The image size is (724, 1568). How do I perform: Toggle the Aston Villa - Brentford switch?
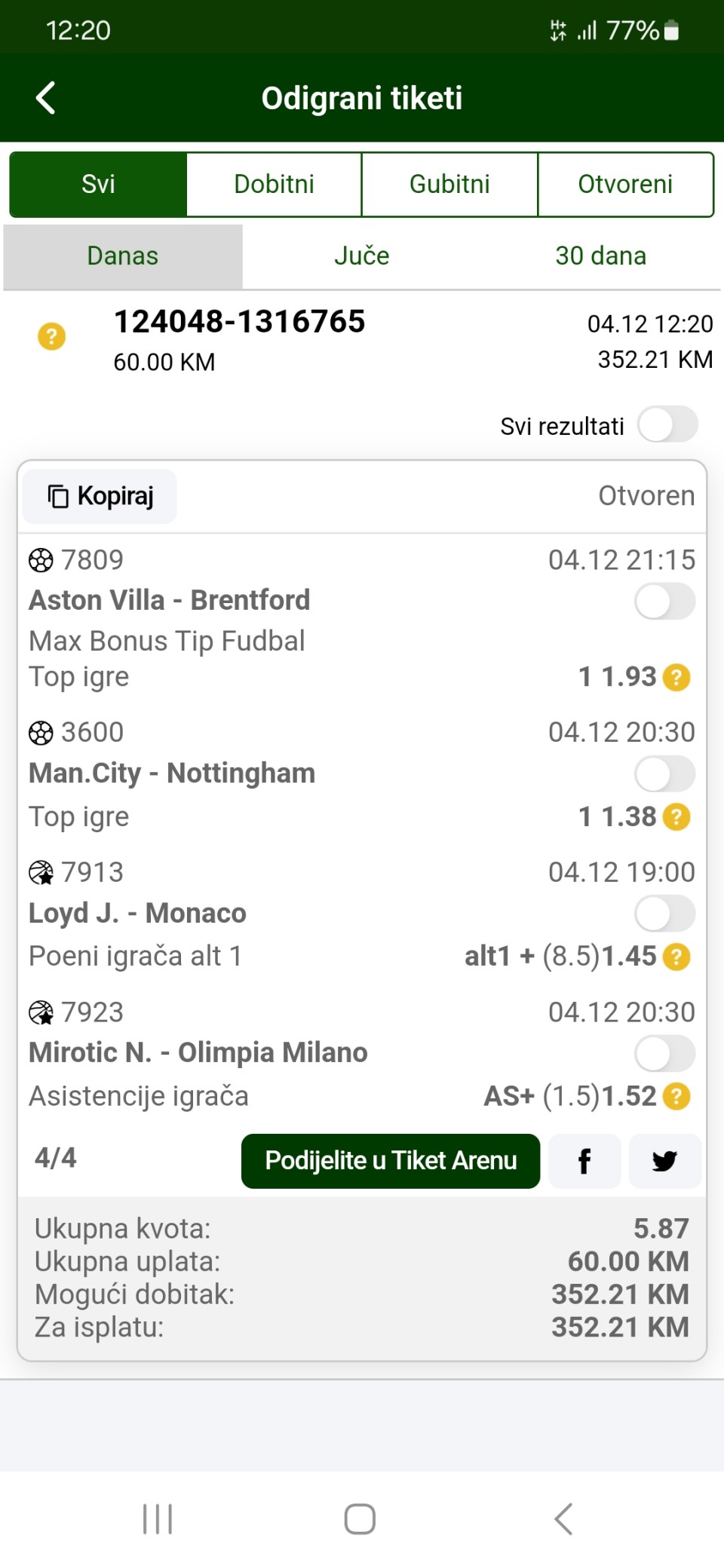coord(664,602)
